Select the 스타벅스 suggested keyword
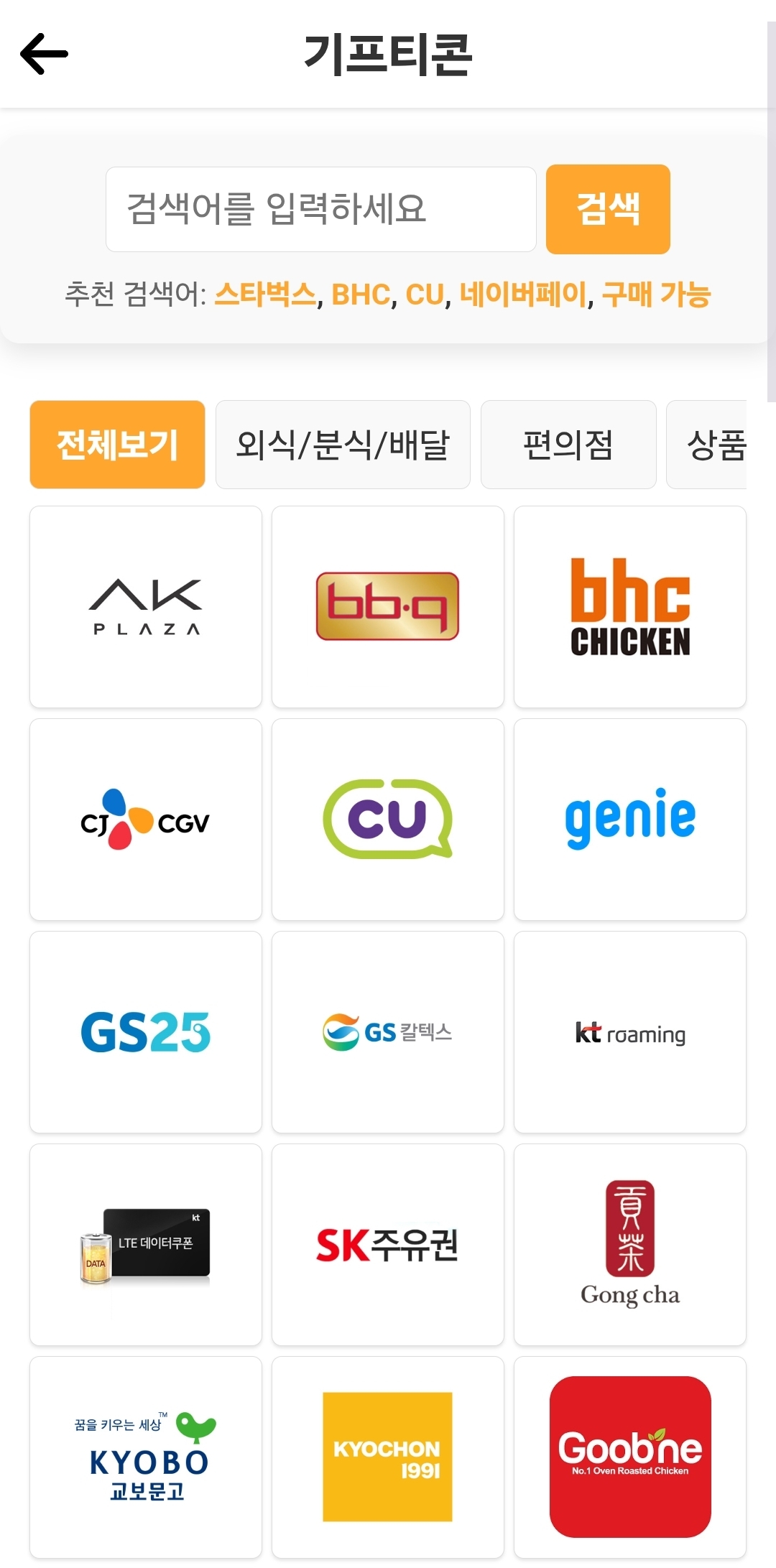Screen dimensions: 776x1568 coord(265,294)
